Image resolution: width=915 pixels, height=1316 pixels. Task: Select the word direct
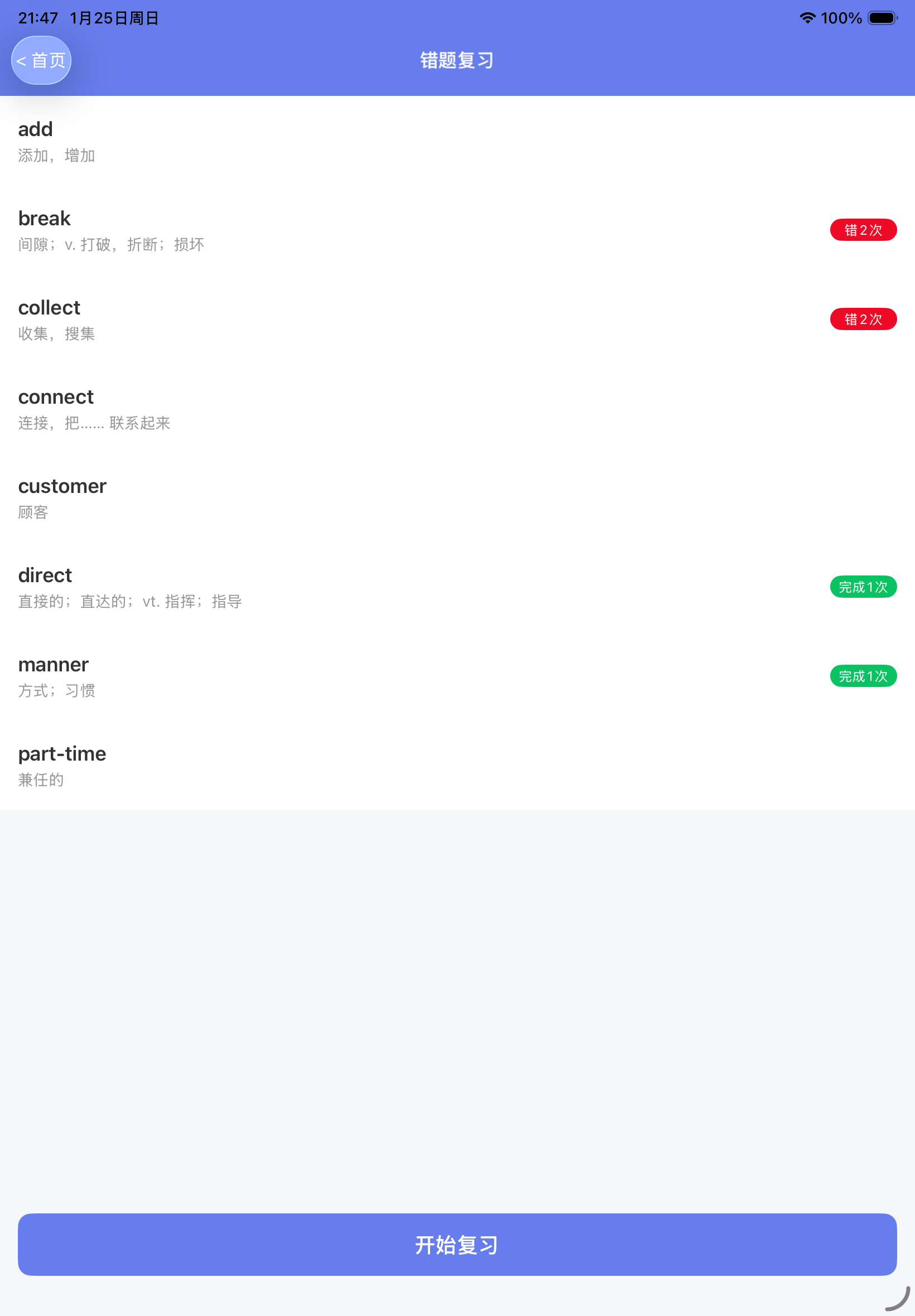45,575
